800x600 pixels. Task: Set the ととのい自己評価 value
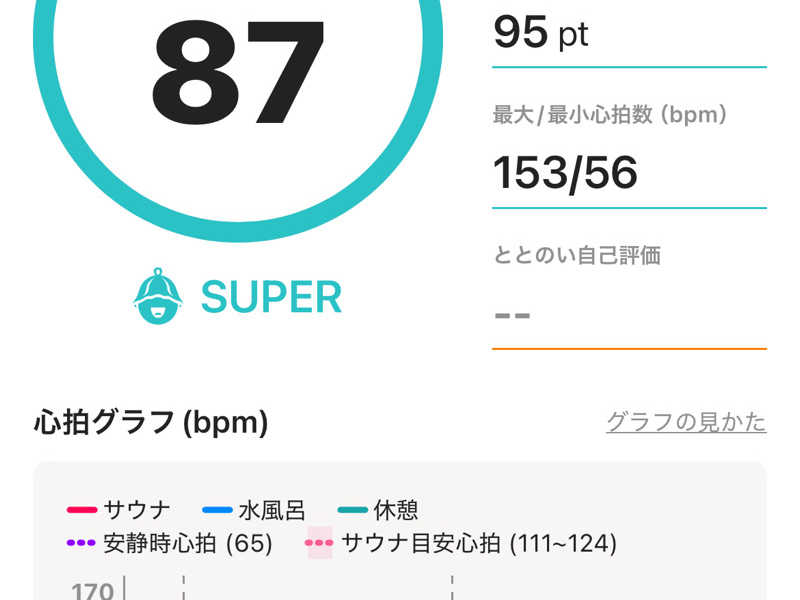pos(629,315)
